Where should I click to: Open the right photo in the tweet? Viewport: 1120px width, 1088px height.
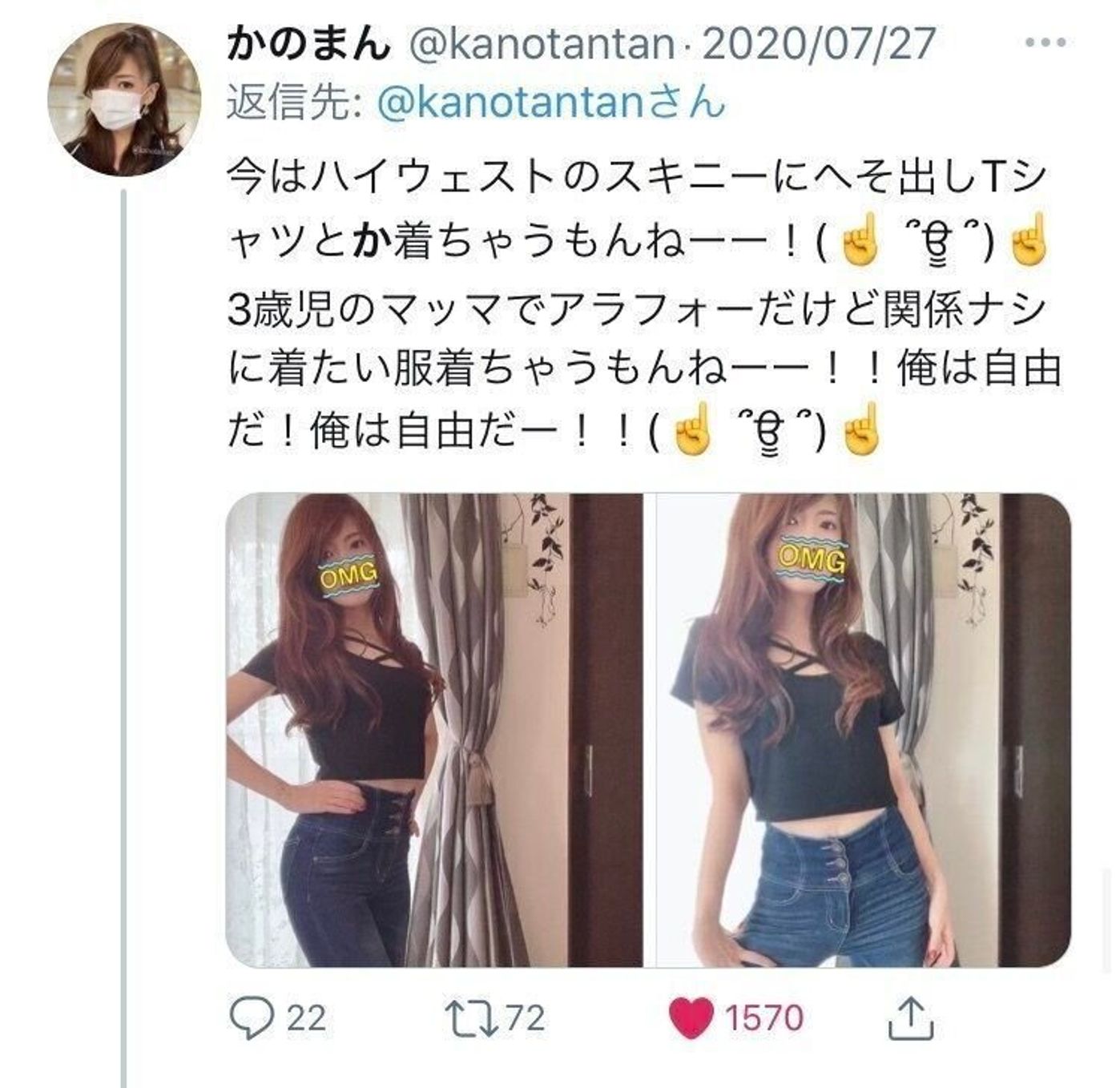(863, 729)
